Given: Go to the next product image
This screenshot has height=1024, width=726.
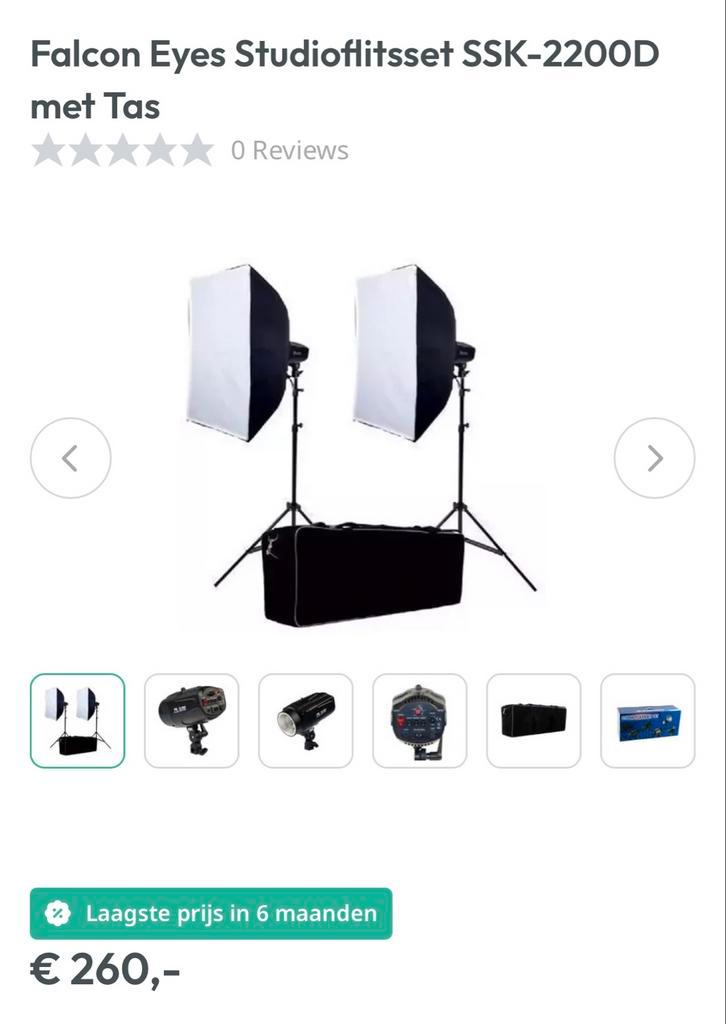Looking at the screenshot, I should click(x=654, y=458).
